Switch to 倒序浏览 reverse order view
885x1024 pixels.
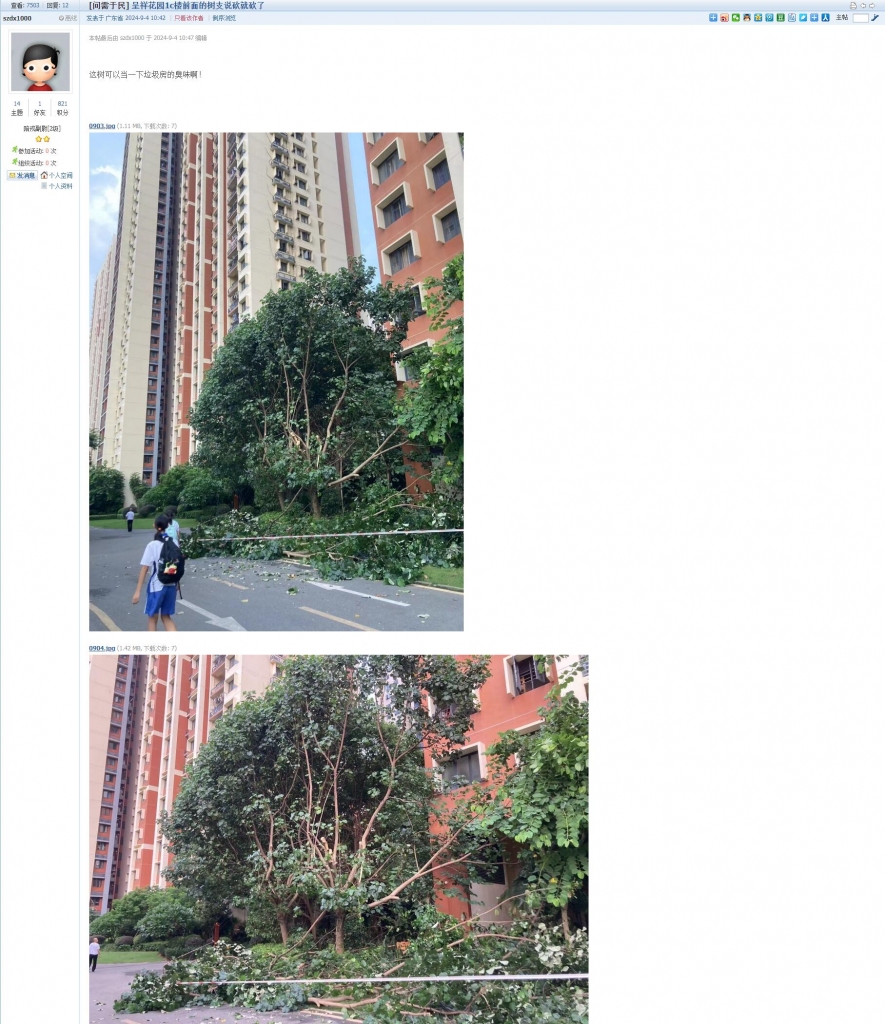pyautogui.click(x=224, y=18)
